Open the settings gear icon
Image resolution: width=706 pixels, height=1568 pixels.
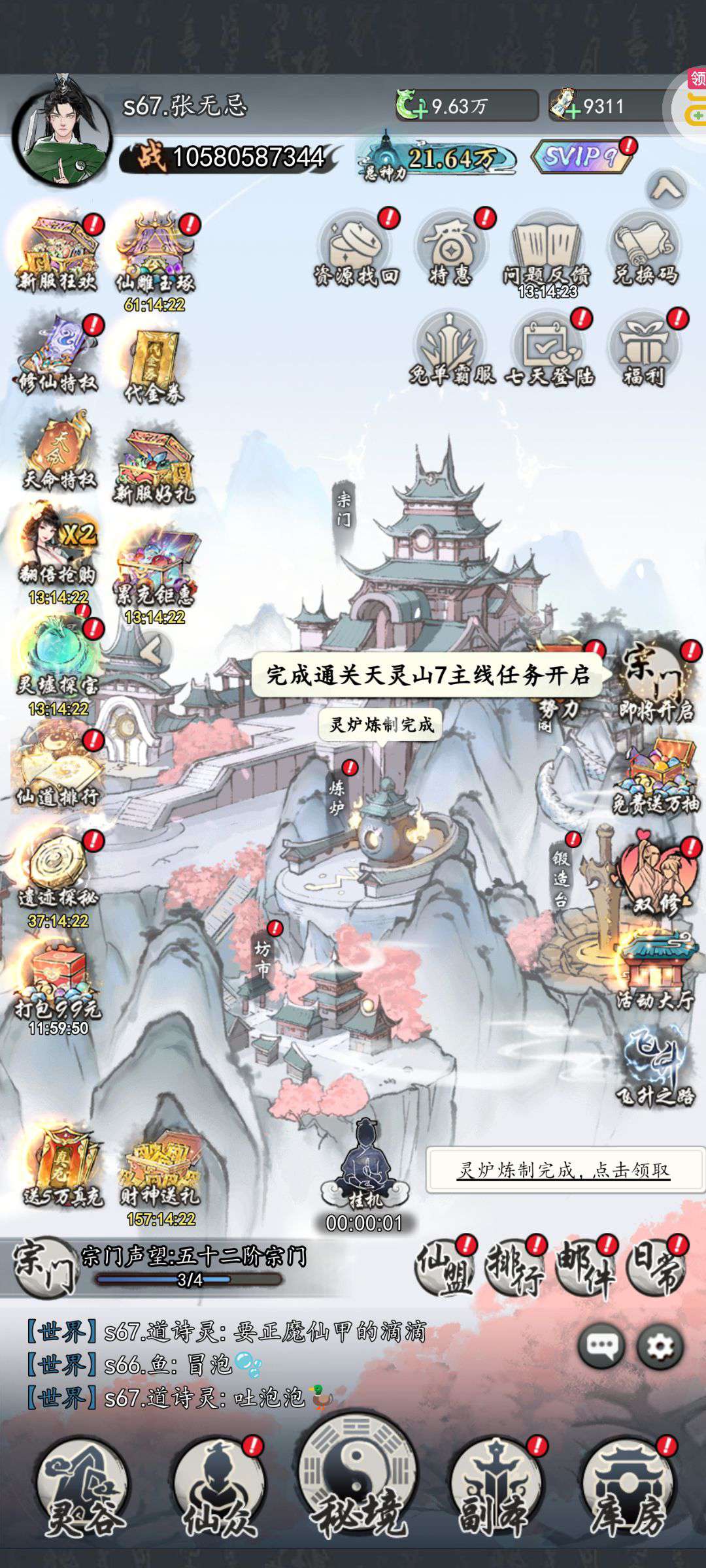660,1347
